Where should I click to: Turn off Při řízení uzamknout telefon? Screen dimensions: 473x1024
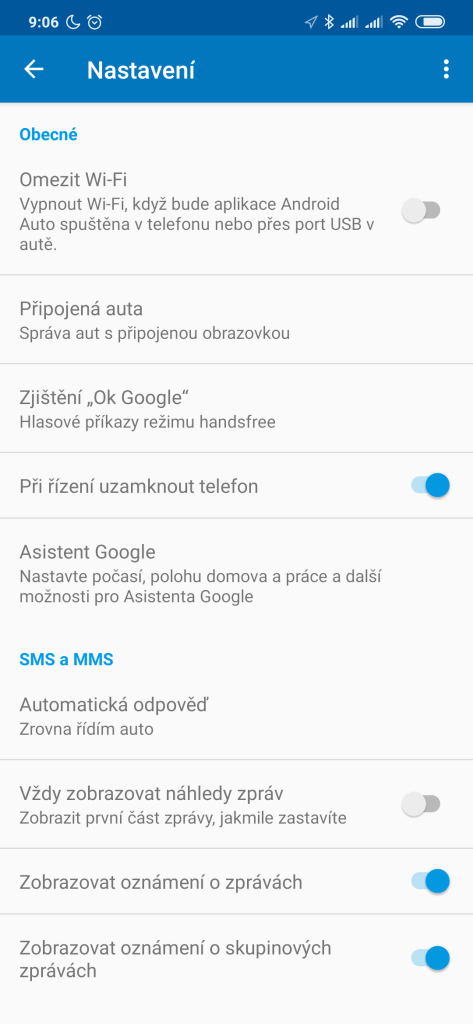pos(431,486)
